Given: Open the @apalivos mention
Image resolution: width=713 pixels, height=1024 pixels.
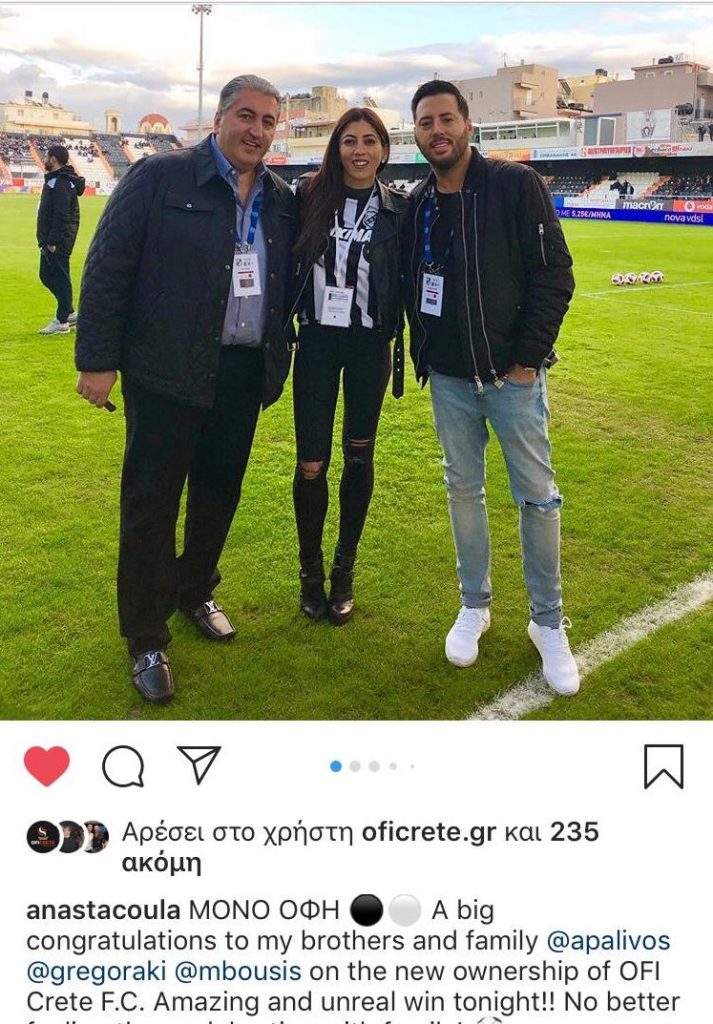Looking at the screenshot, I should coord(608,941).
